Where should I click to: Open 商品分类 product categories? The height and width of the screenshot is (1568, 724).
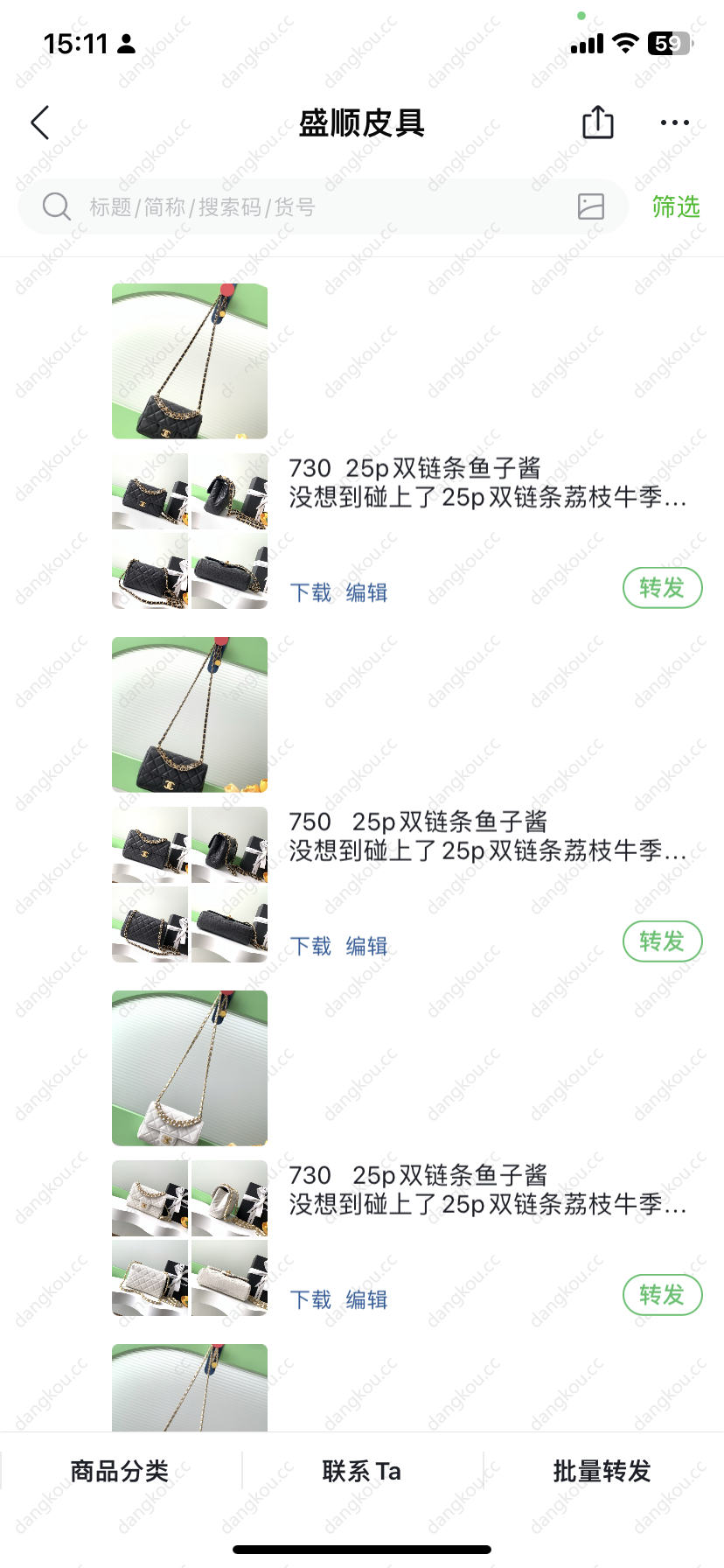[x=120, y=1471]
